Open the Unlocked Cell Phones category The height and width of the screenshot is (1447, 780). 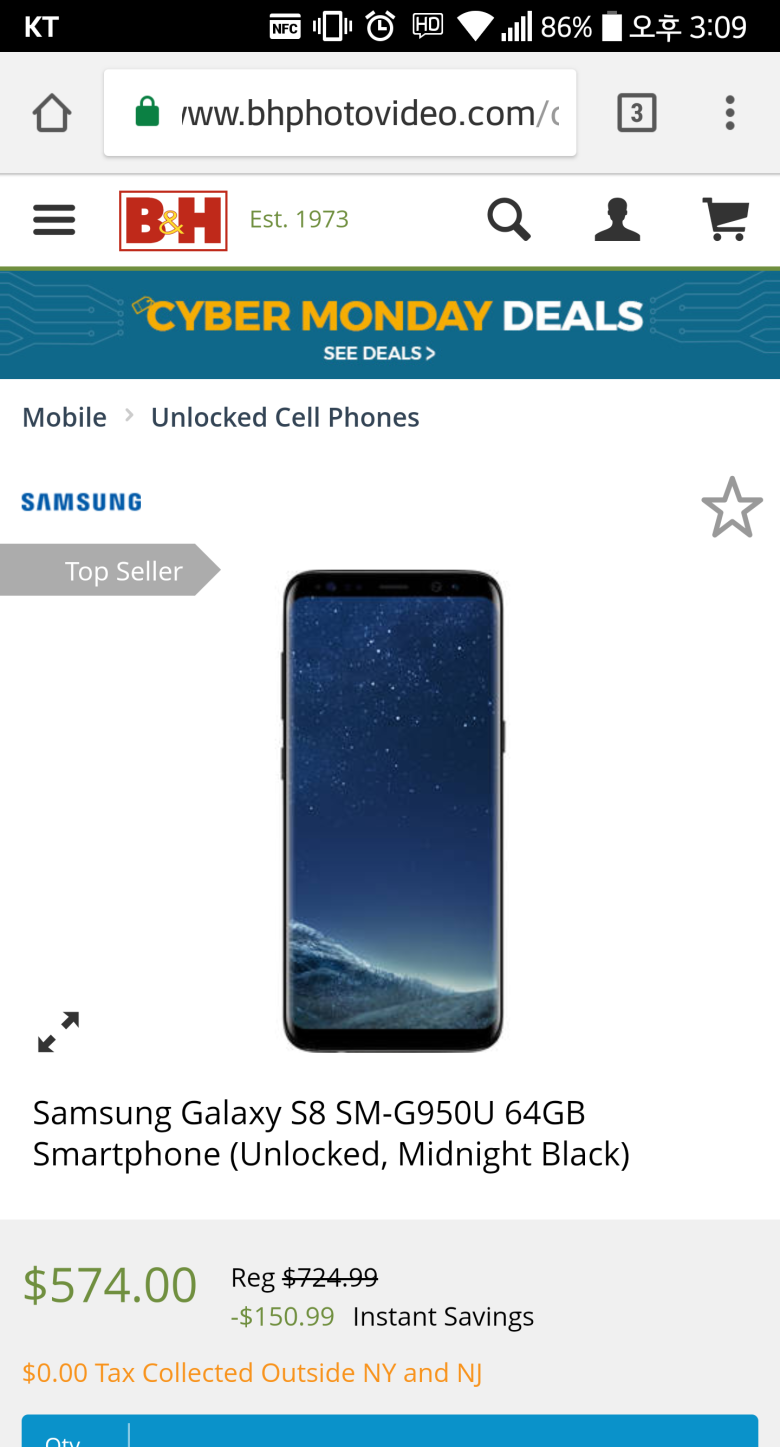(x=285, y=417)
